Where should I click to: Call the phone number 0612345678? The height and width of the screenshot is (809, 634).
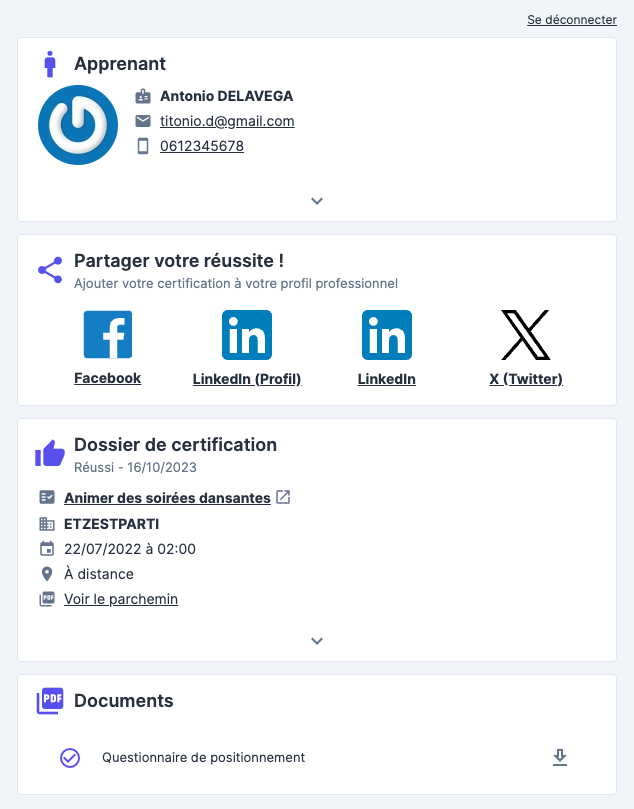202,146
